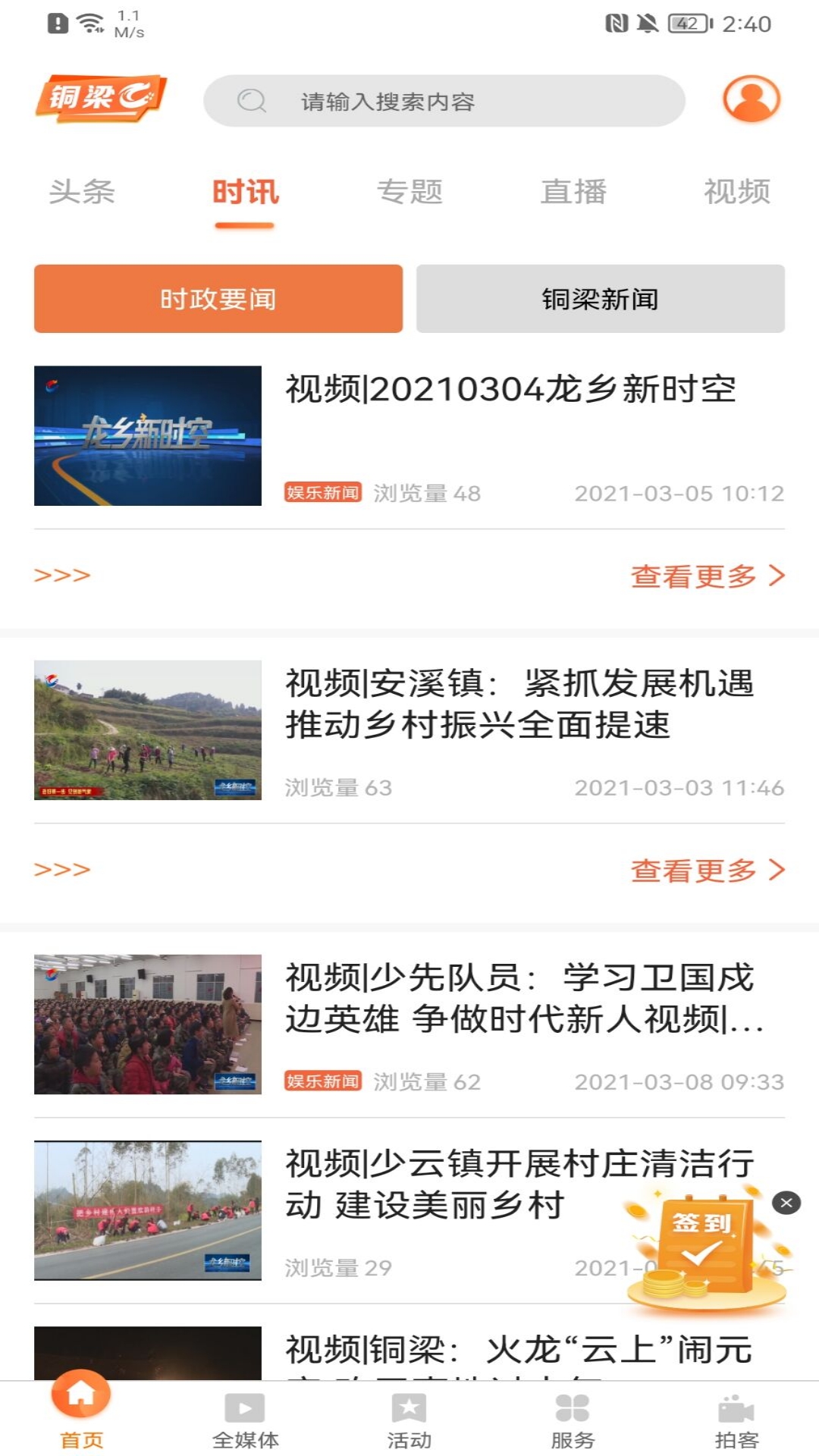
Task: Select the 时政要闻 category toggle
Action: coord(218,299)
